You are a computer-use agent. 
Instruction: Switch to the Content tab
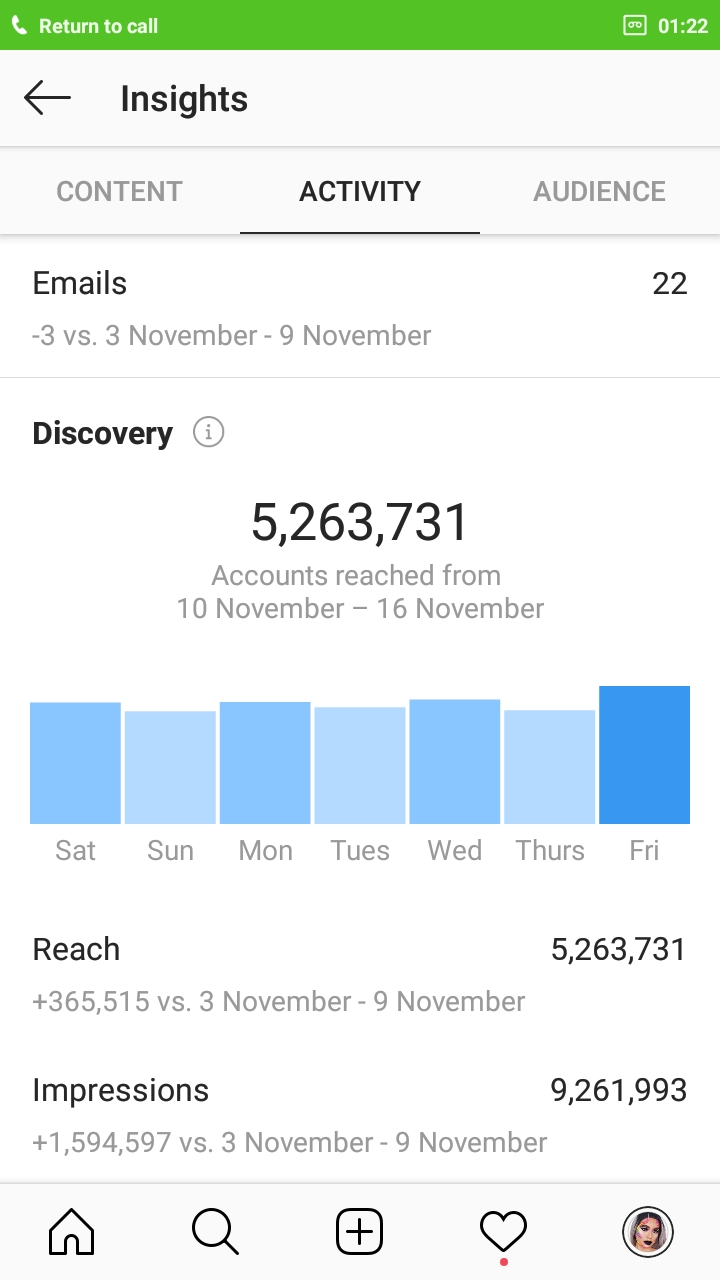pos(119,191)
